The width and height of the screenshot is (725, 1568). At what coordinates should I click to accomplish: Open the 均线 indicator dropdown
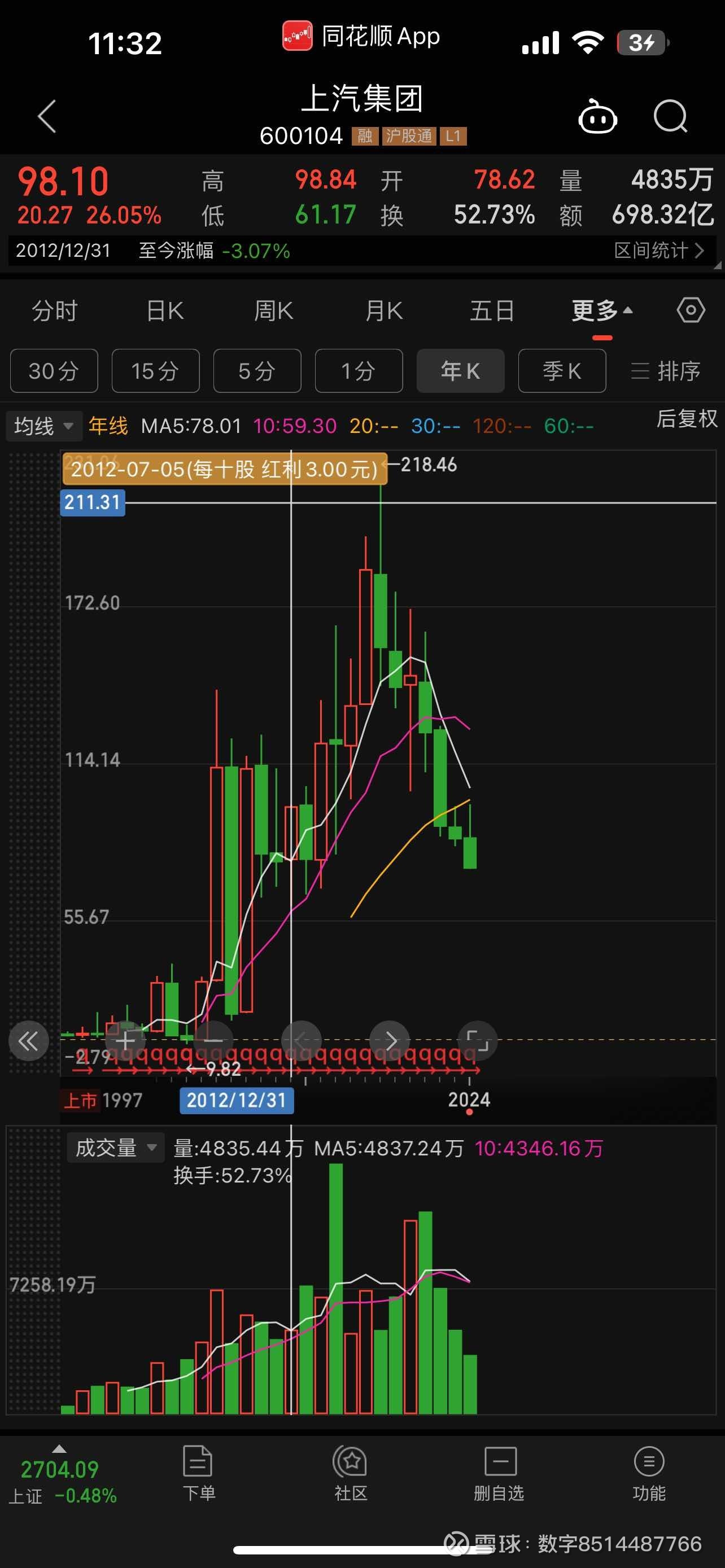click(43, 426)
